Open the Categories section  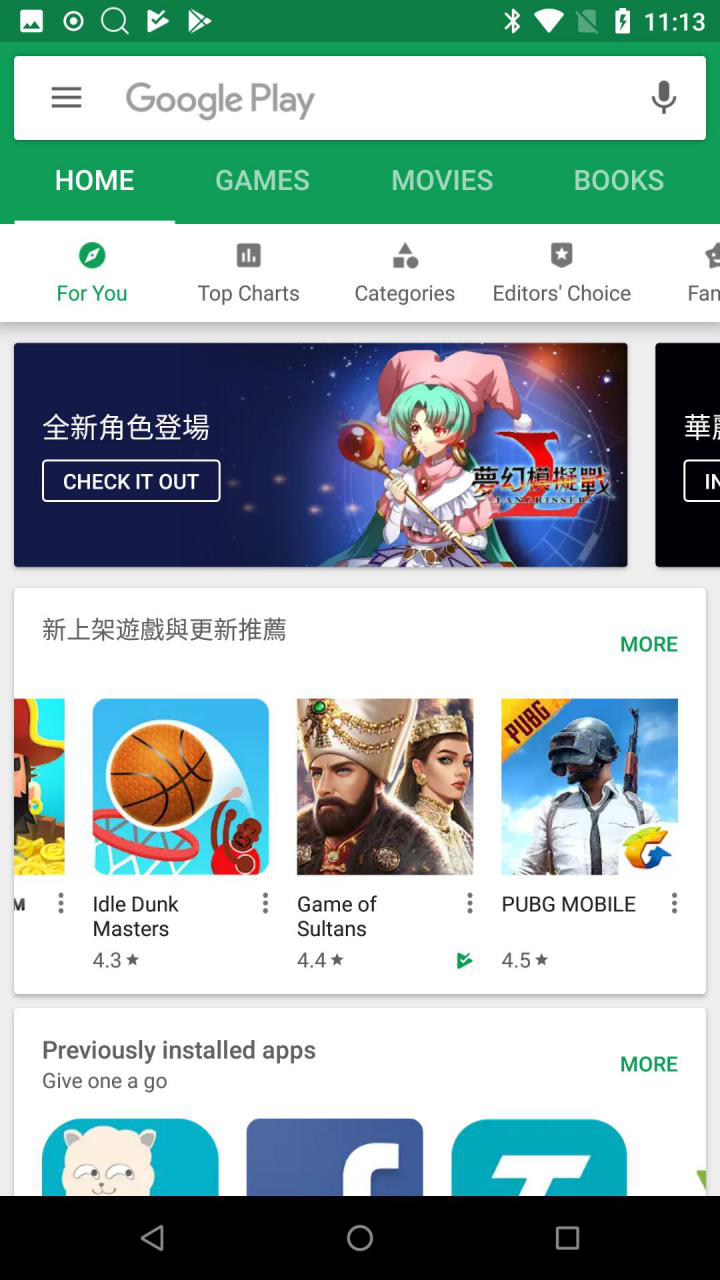[x=404, y=272]
